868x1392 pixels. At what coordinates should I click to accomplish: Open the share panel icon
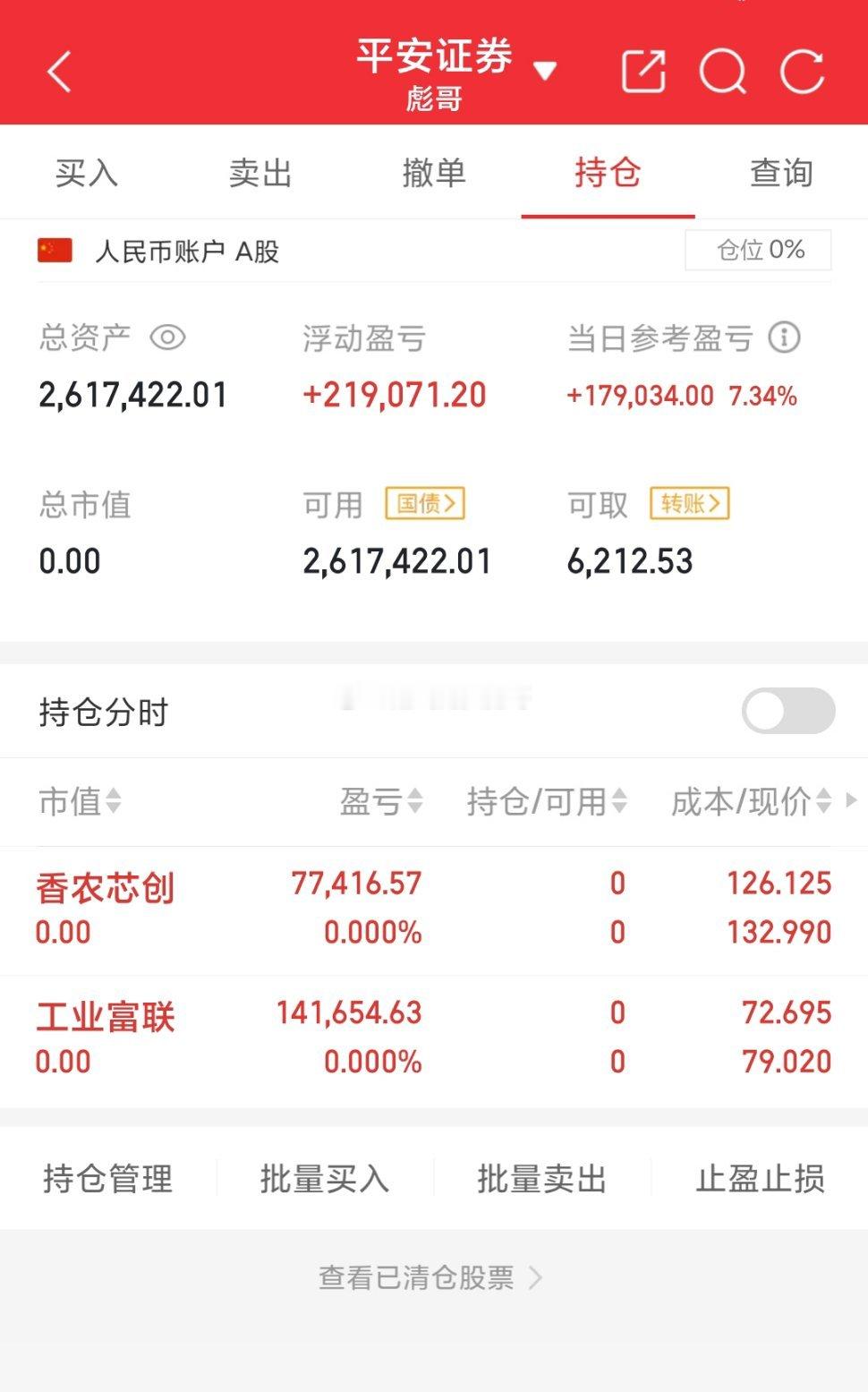tap(642, 72)
